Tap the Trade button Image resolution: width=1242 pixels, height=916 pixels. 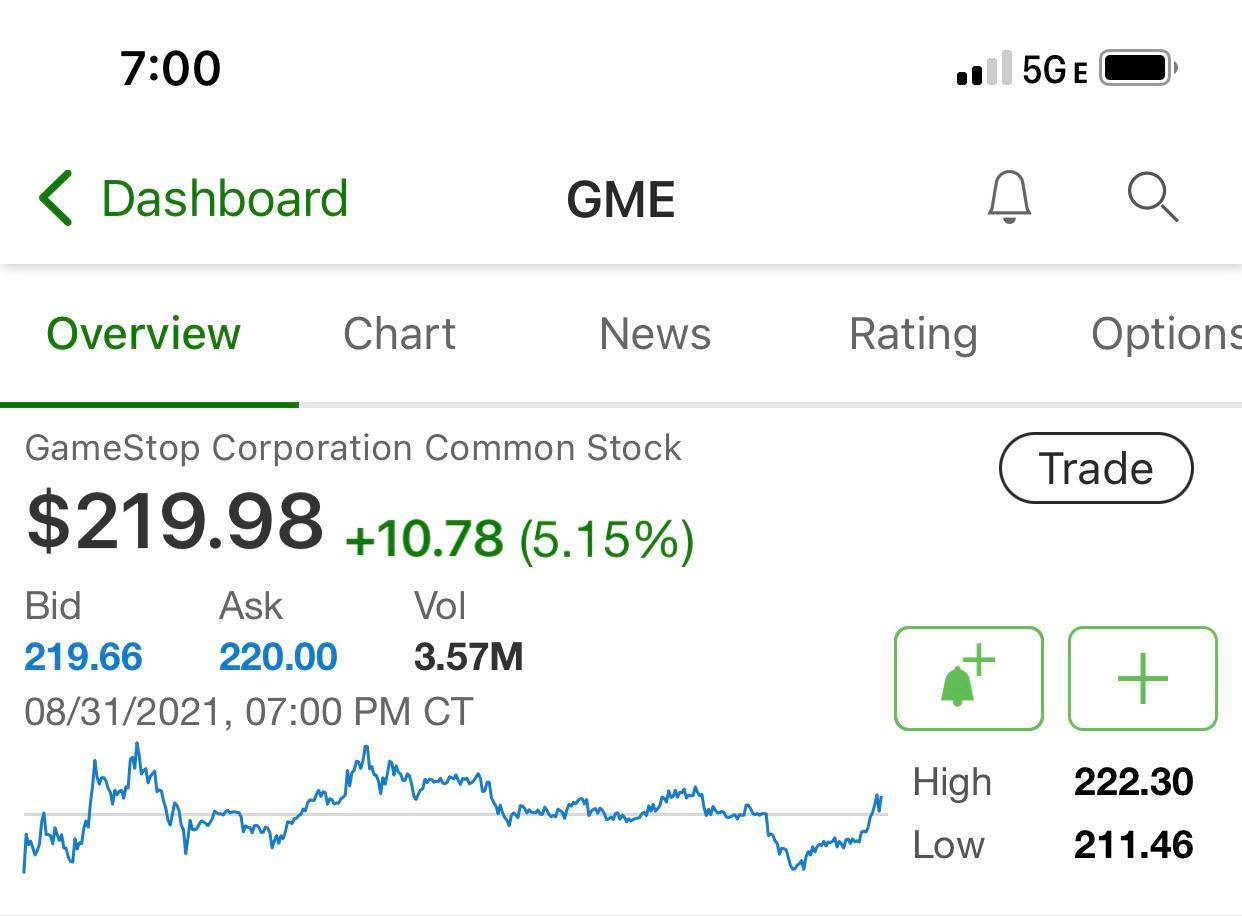pos(1096,468)
